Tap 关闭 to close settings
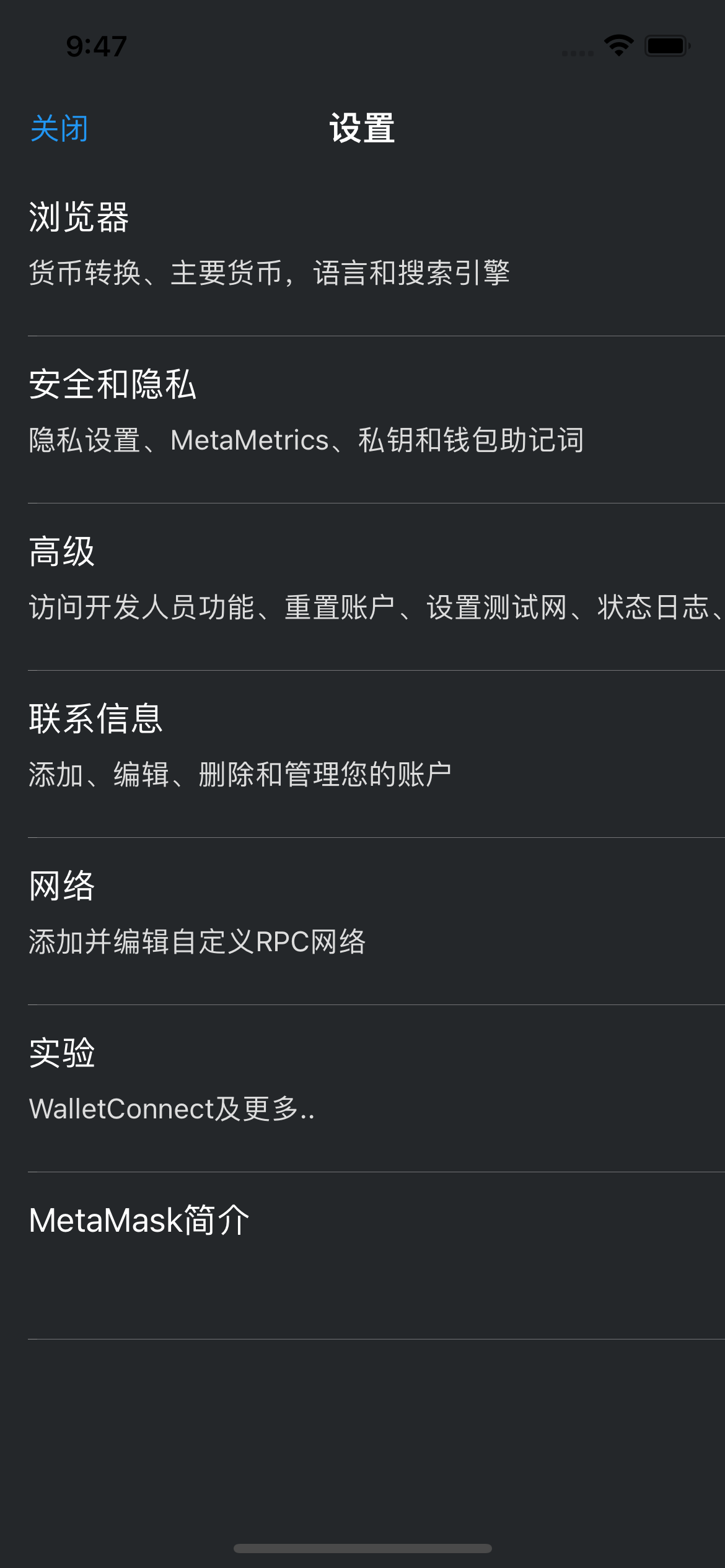 (59, 129)
